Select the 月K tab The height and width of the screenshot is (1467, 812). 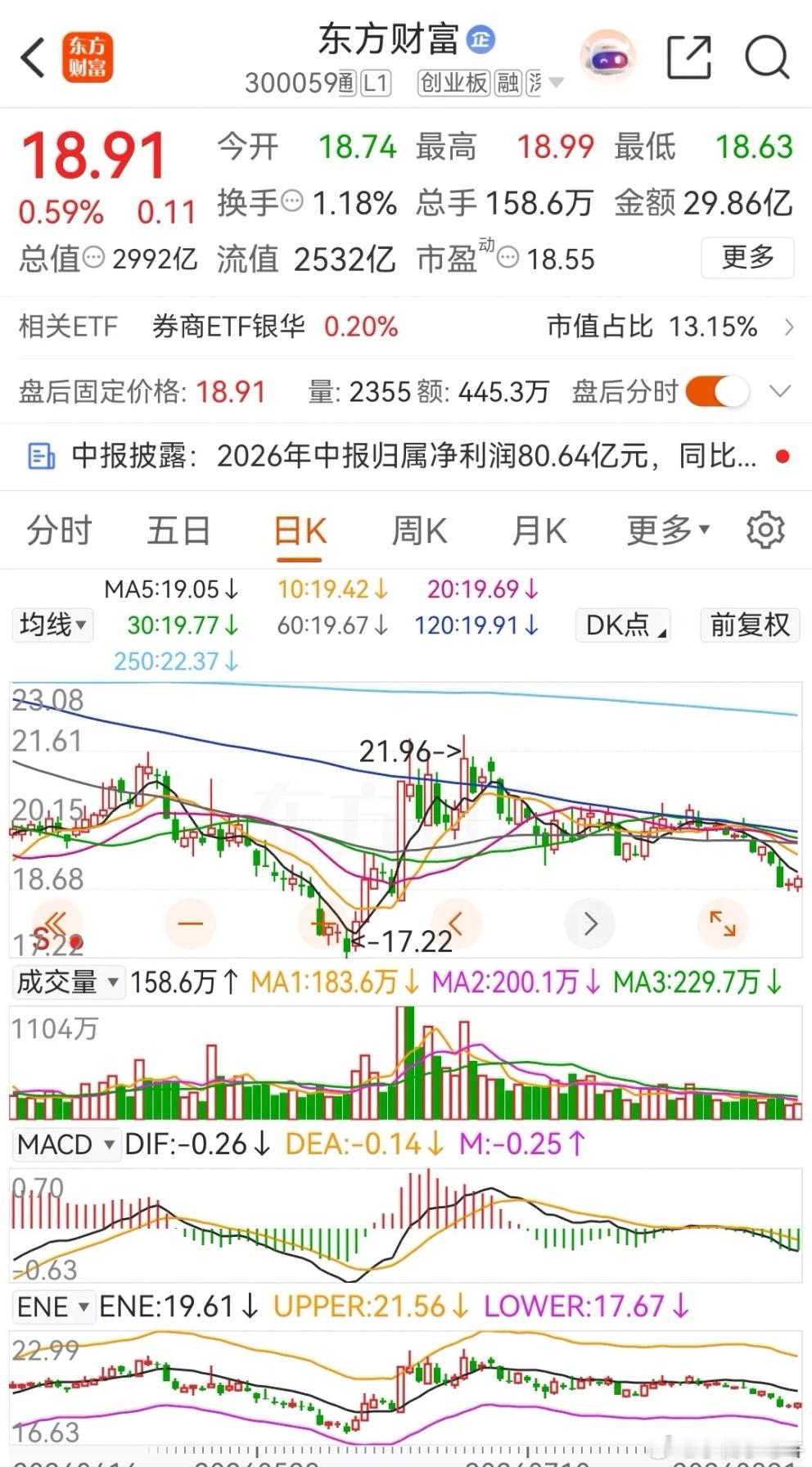(x=539, y=531)
